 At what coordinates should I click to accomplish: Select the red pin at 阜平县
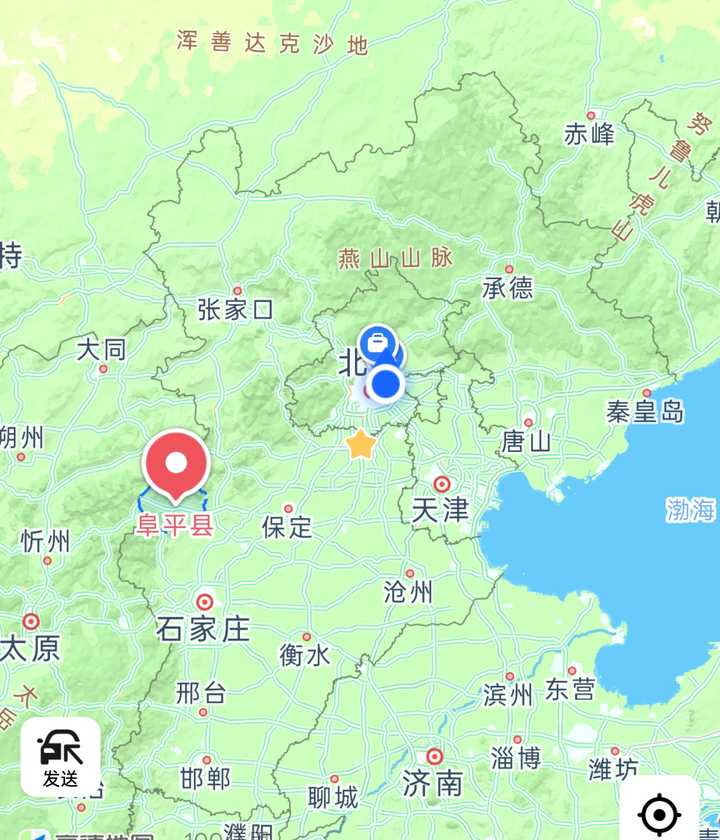(176, 466)
